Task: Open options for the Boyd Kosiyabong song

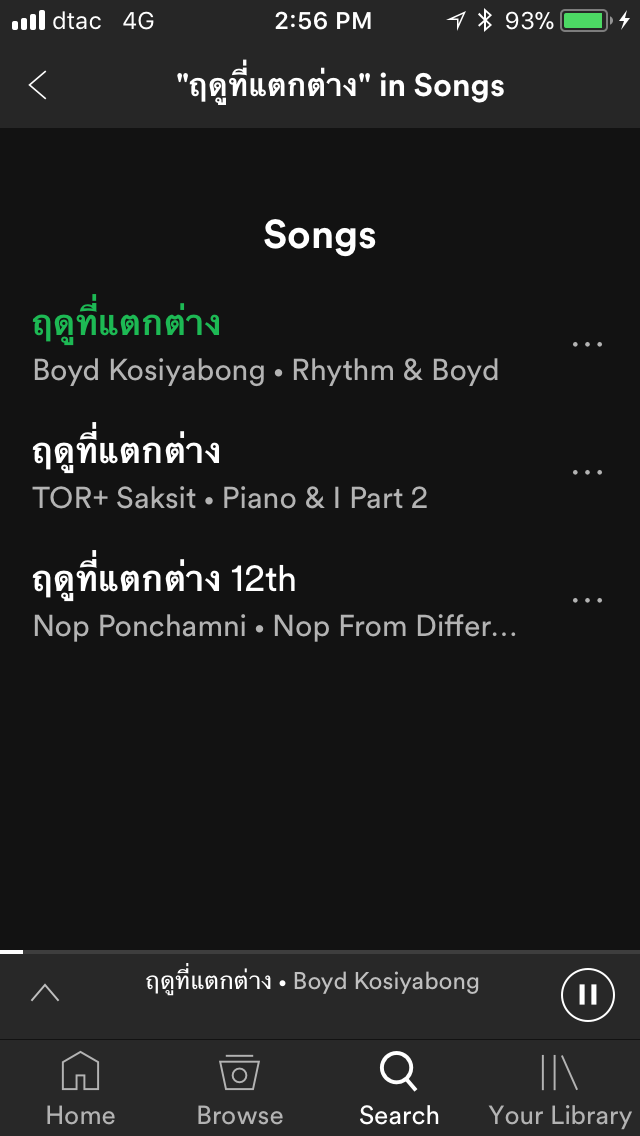Action: point(587,344)
